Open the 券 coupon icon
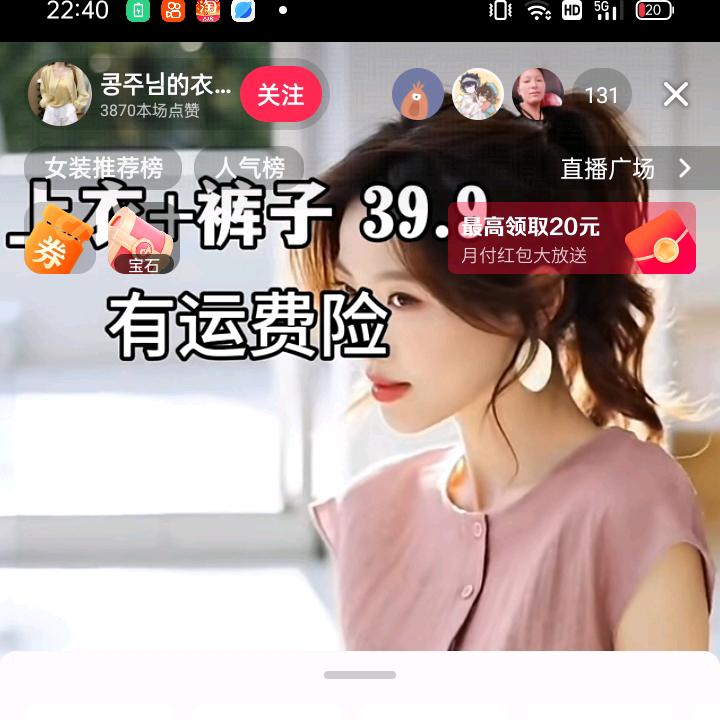The width and height of the screenshot is (720, 720). (x=58, y=240)
